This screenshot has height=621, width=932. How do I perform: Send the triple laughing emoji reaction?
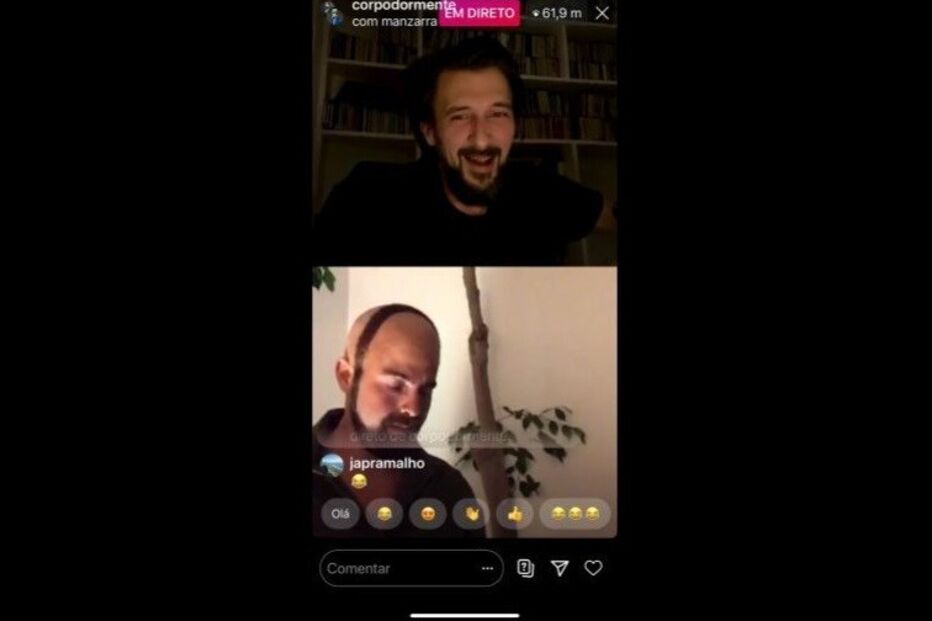[575, 514]
